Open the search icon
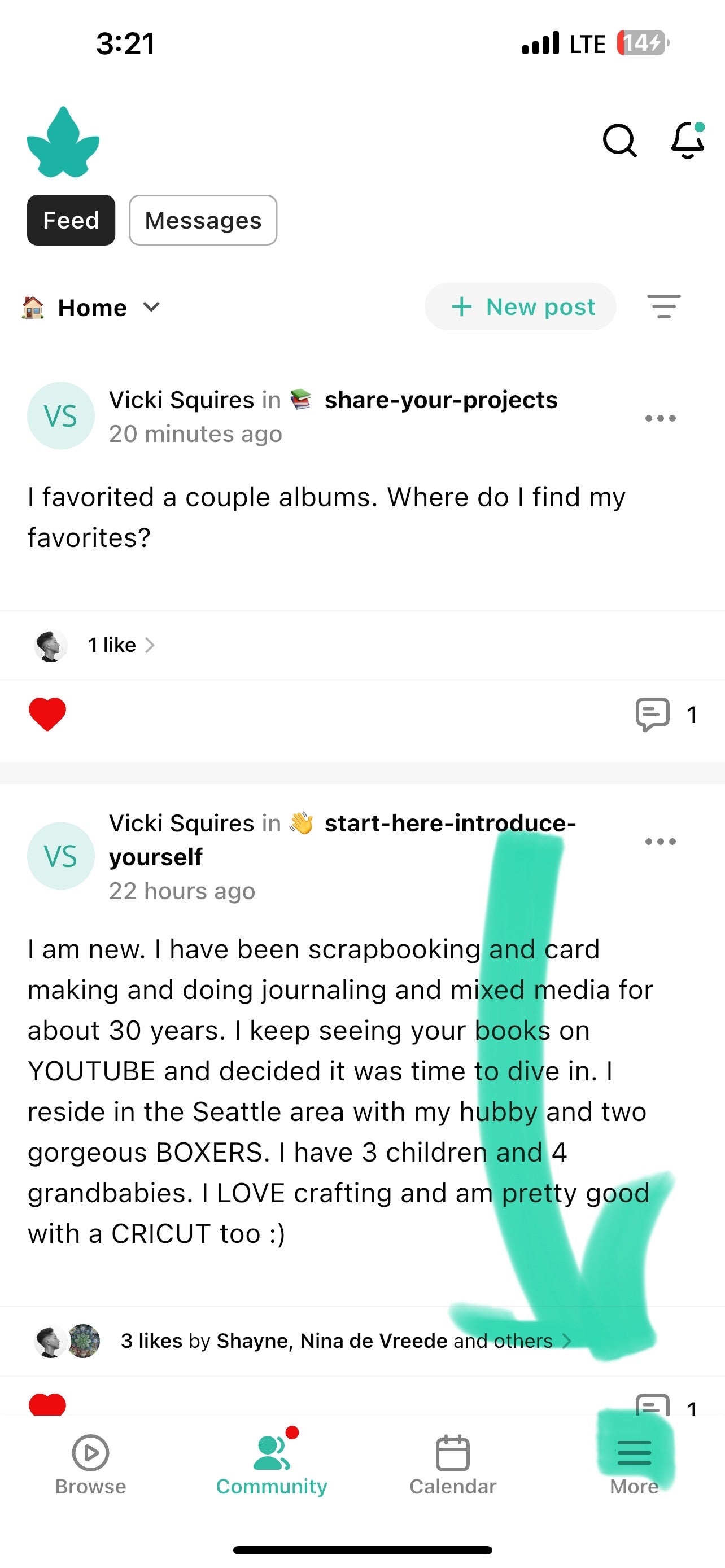 [619, 141]
